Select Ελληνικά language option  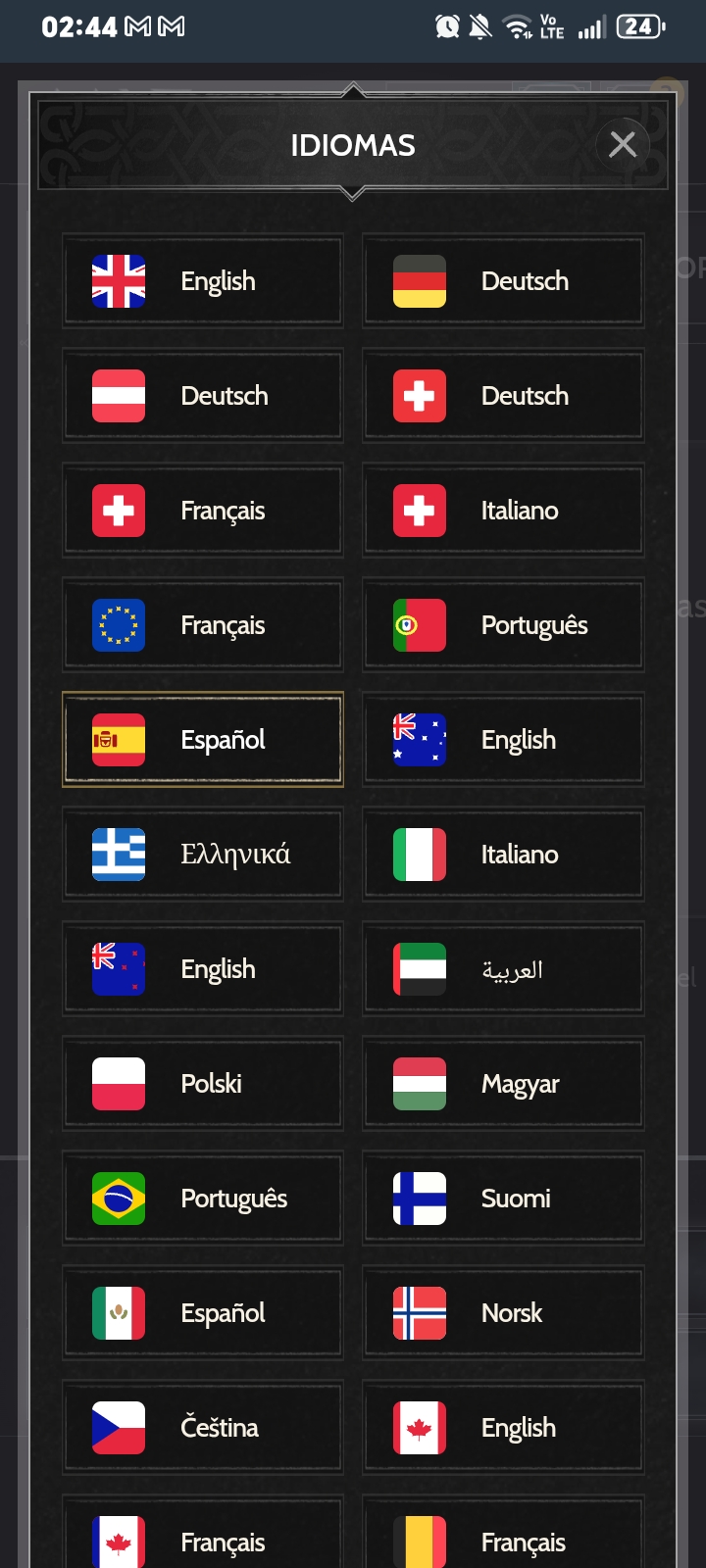[203, 855]
